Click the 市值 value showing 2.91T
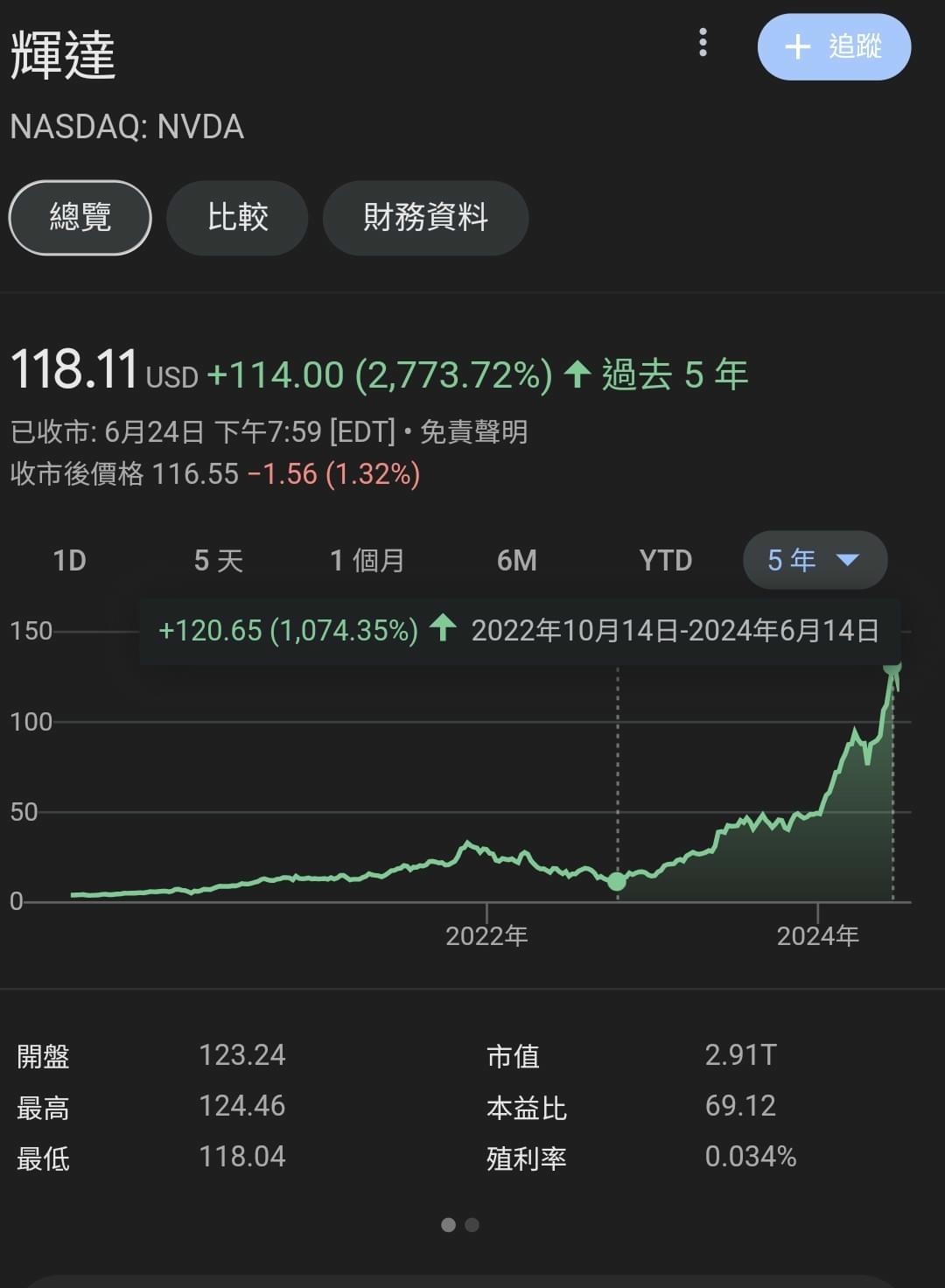 (x=741, y=1054)
